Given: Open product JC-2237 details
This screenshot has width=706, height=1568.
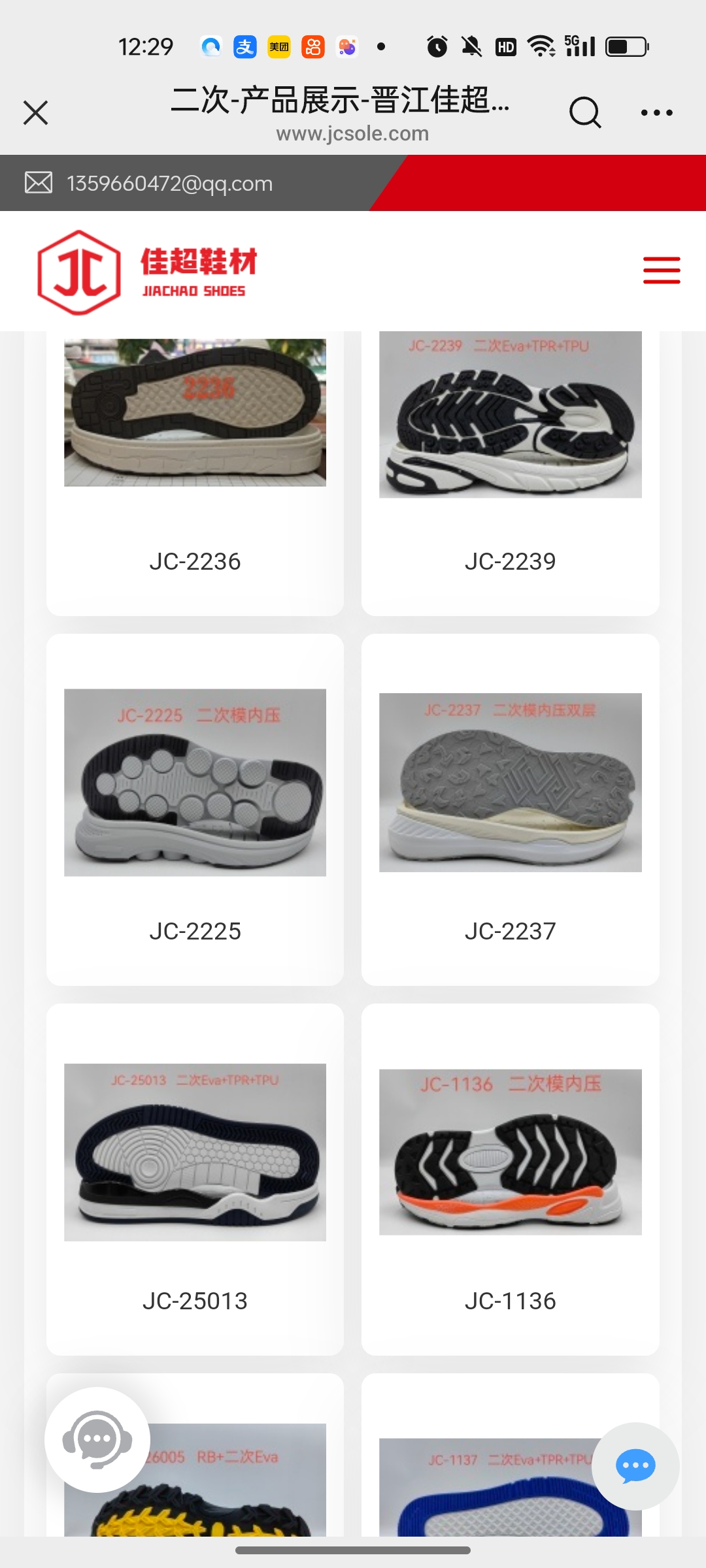Looking at the screenshot, I should (x=510, y=810).
